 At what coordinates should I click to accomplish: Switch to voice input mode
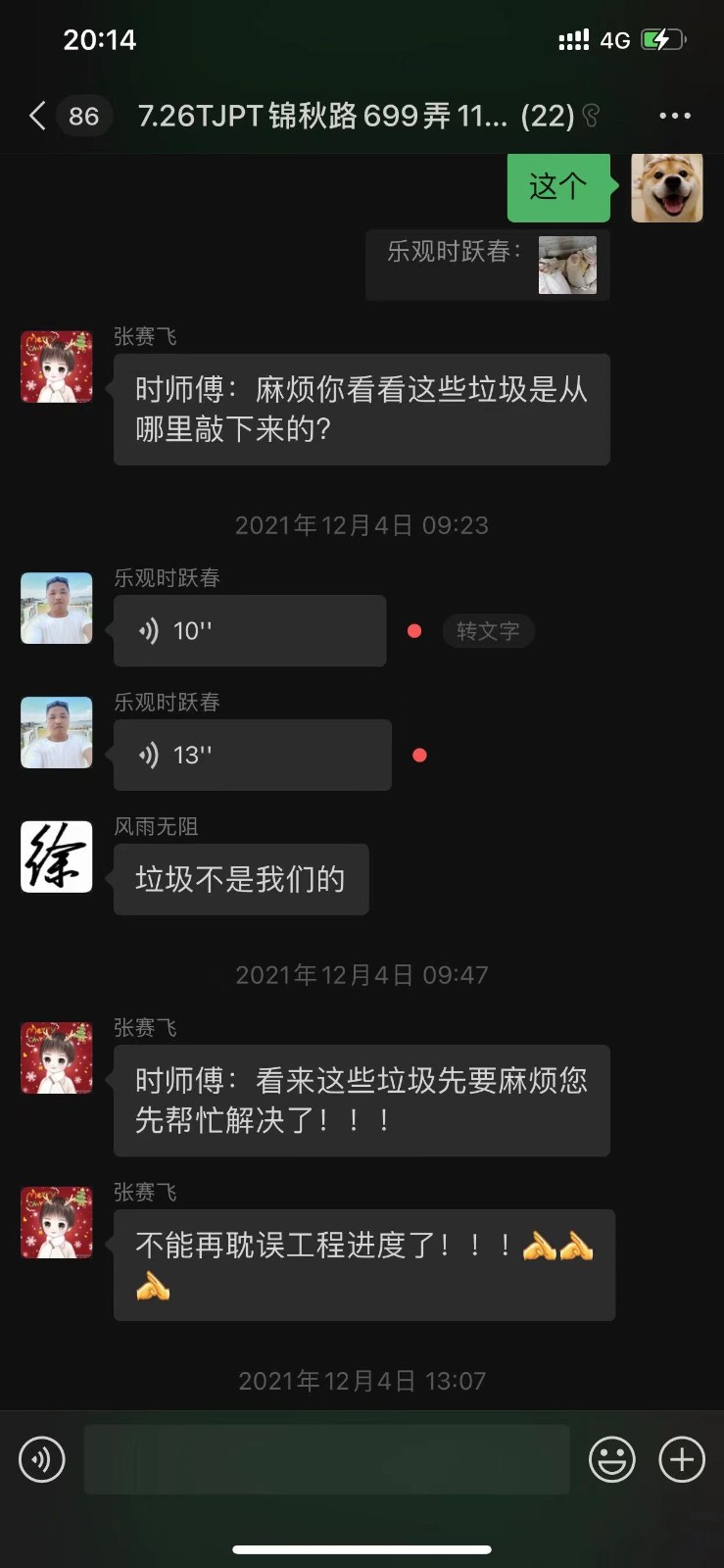(42, 1459)
